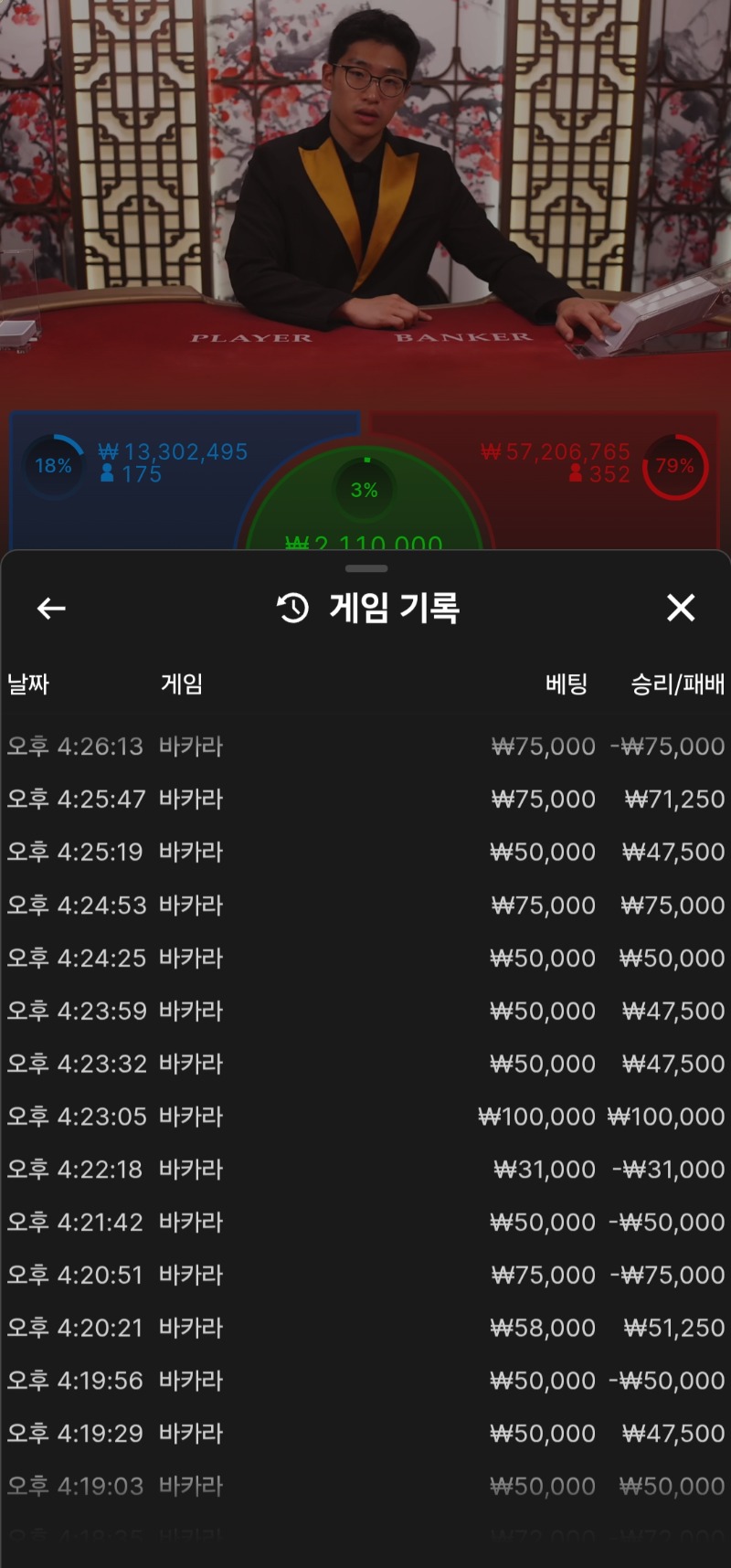Open the 오후 4:24:25 game record
731x1568 pixels.
pyautogui.click(x=365, y=959)
